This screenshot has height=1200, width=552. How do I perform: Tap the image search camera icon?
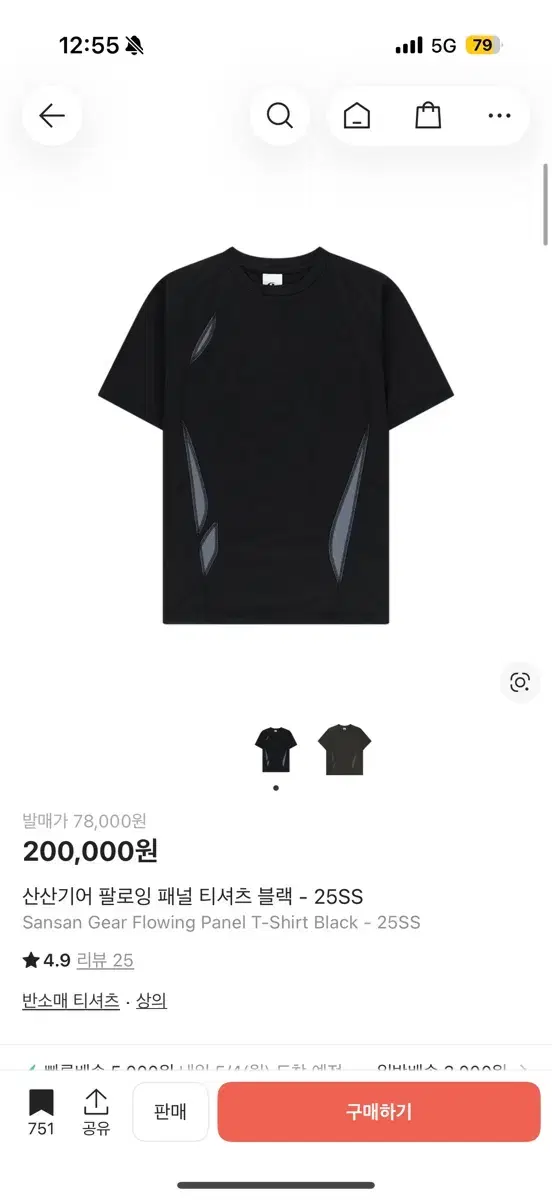point(519,683)
